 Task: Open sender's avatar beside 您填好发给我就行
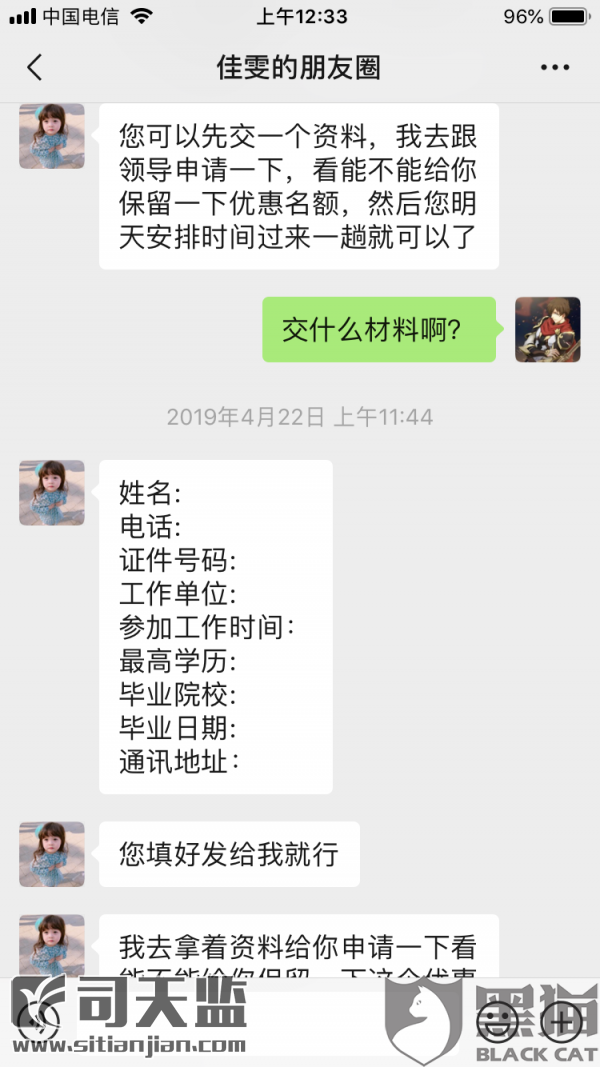tap(52, 854)
